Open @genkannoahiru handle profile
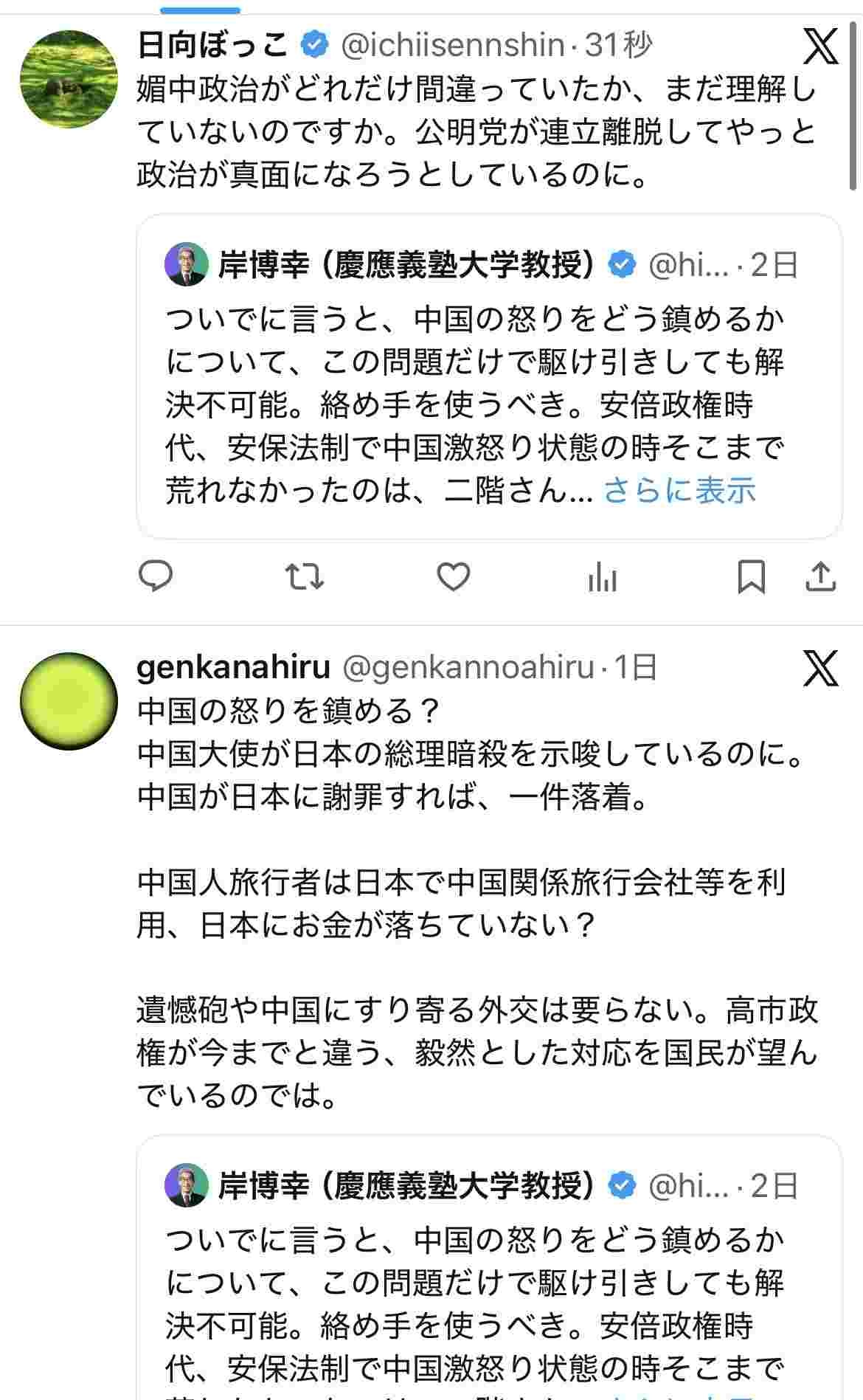 (468, 667)
